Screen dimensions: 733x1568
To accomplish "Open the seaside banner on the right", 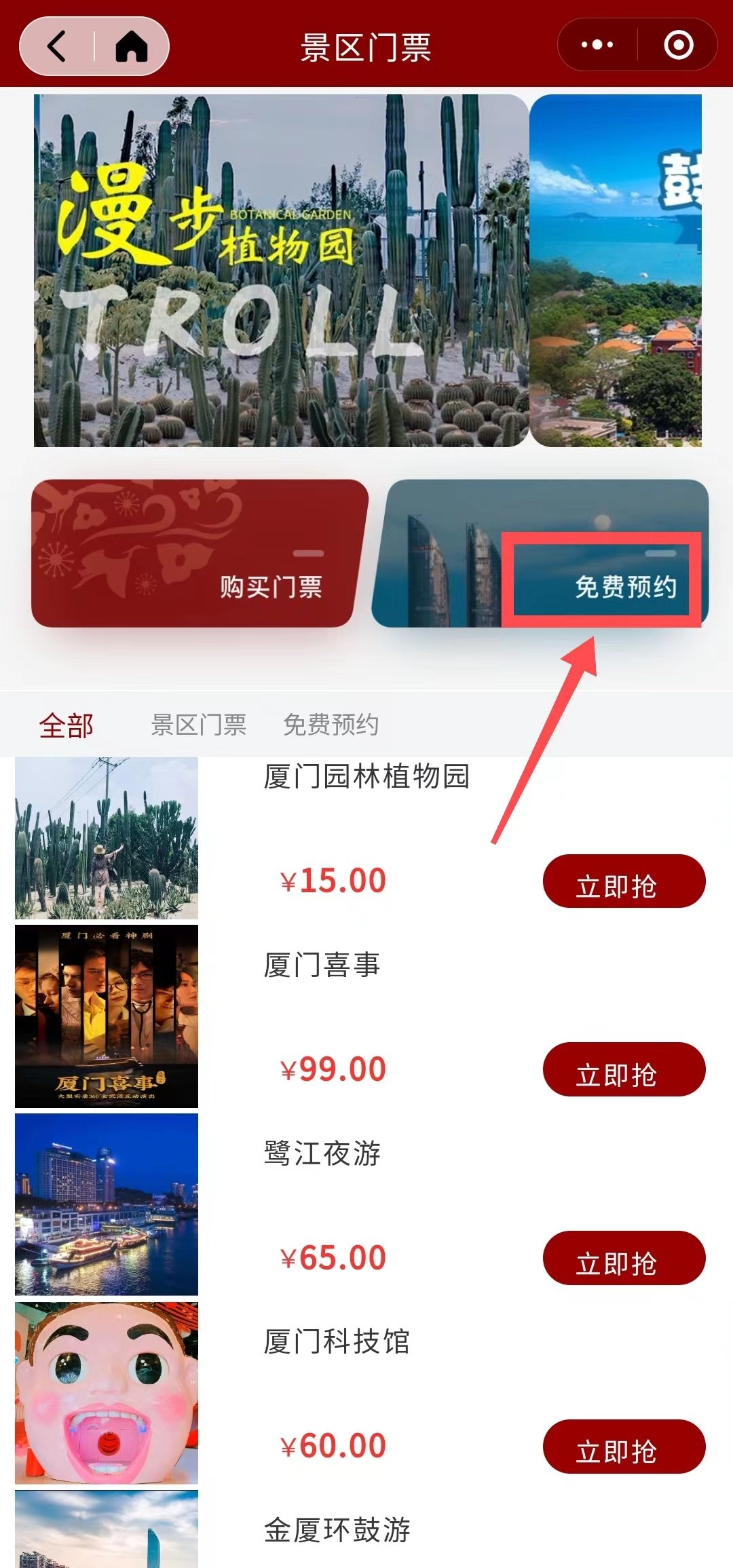I will coord(615,270).
